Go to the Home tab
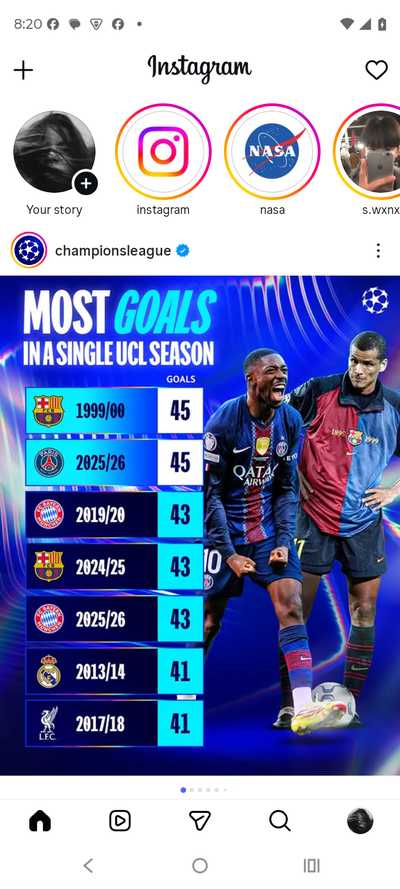Viewport: 400px width, 889px height. pos(40,820)
